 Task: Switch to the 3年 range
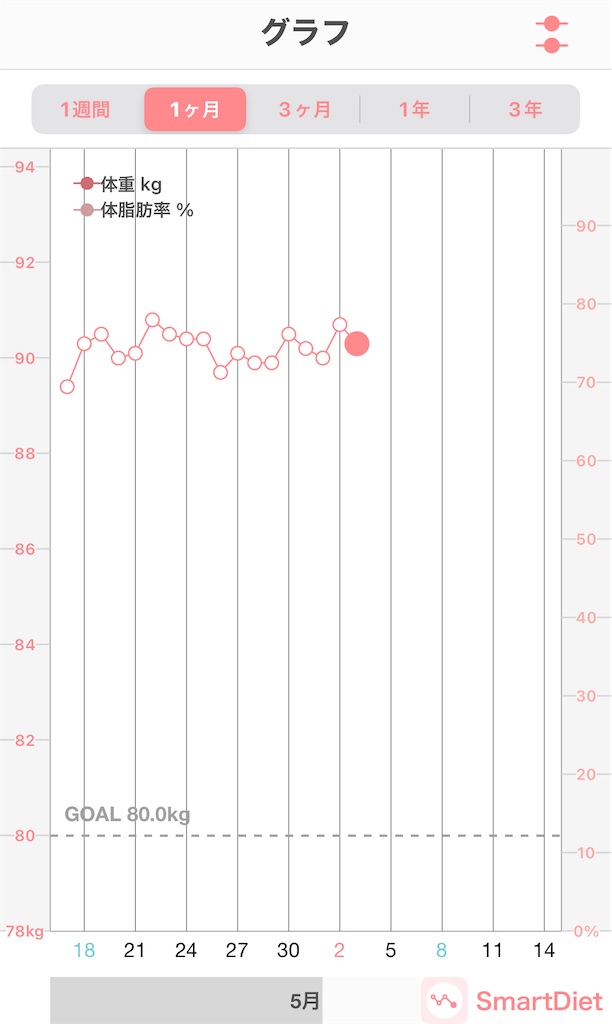pos(525,109)
